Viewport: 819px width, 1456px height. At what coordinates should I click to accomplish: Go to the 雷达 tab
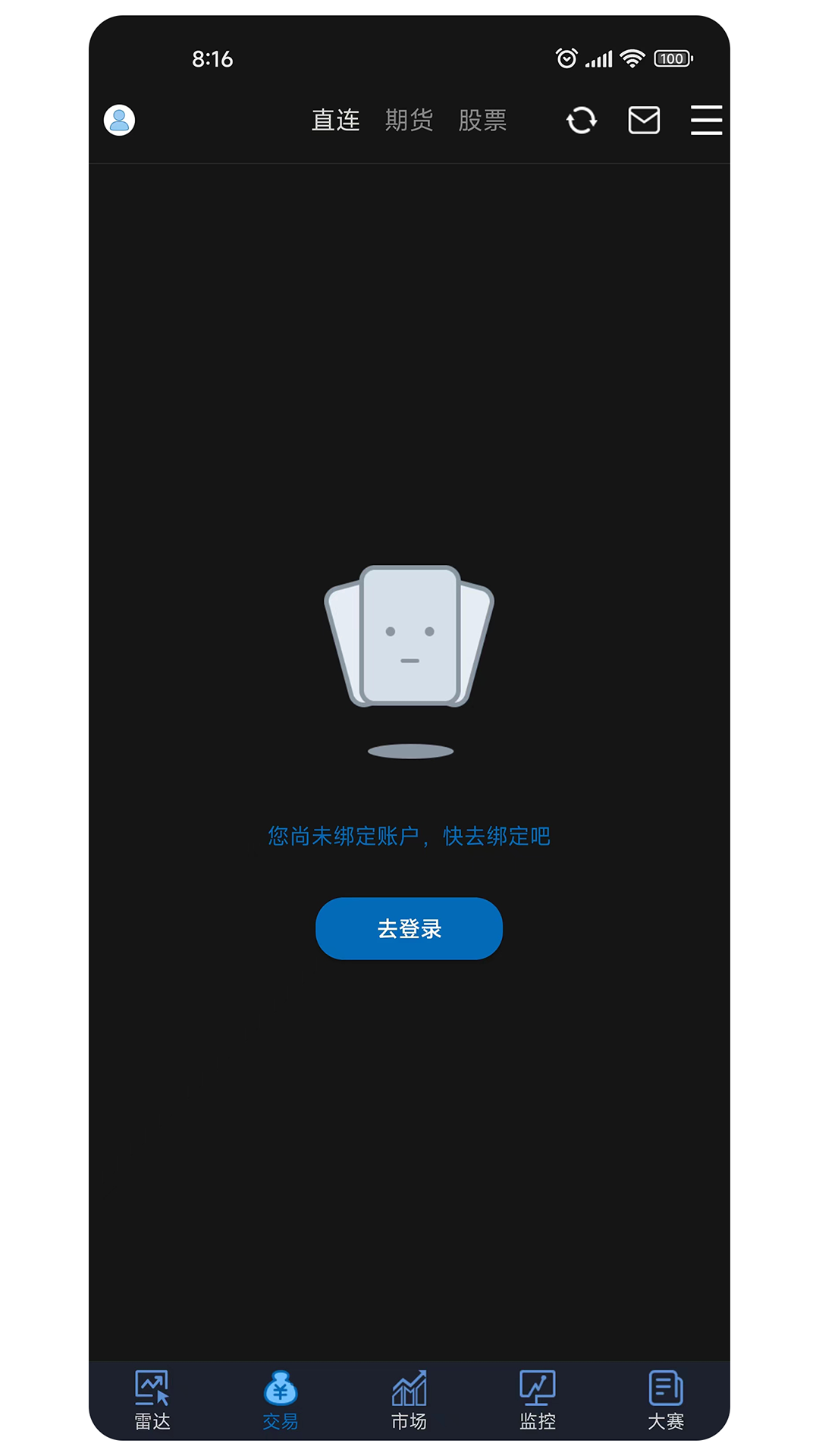(x=152, y=1400)
